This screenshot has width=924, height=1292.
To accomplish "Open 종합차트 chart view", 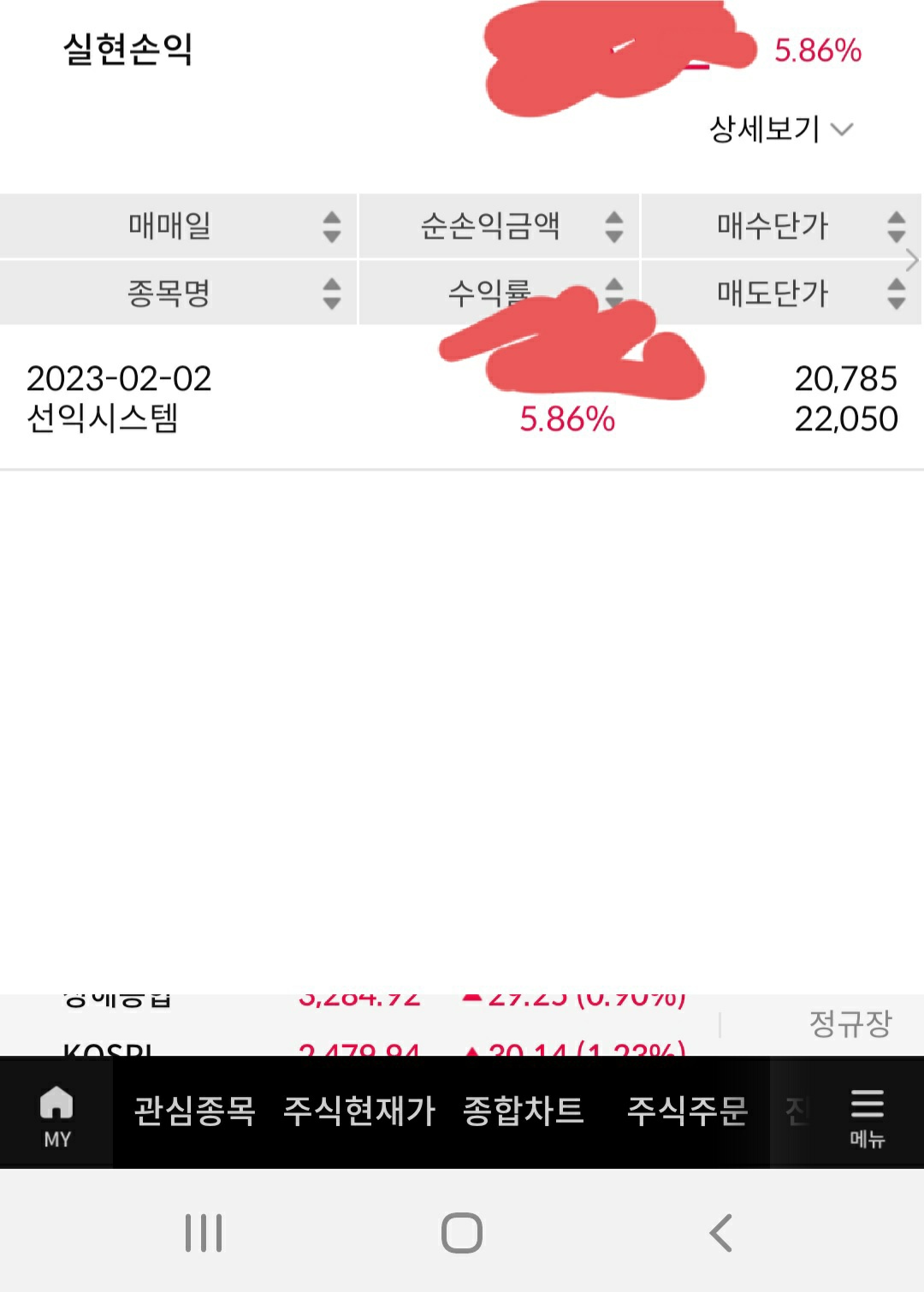I will pyautogui.click(x=524, y=1111).
